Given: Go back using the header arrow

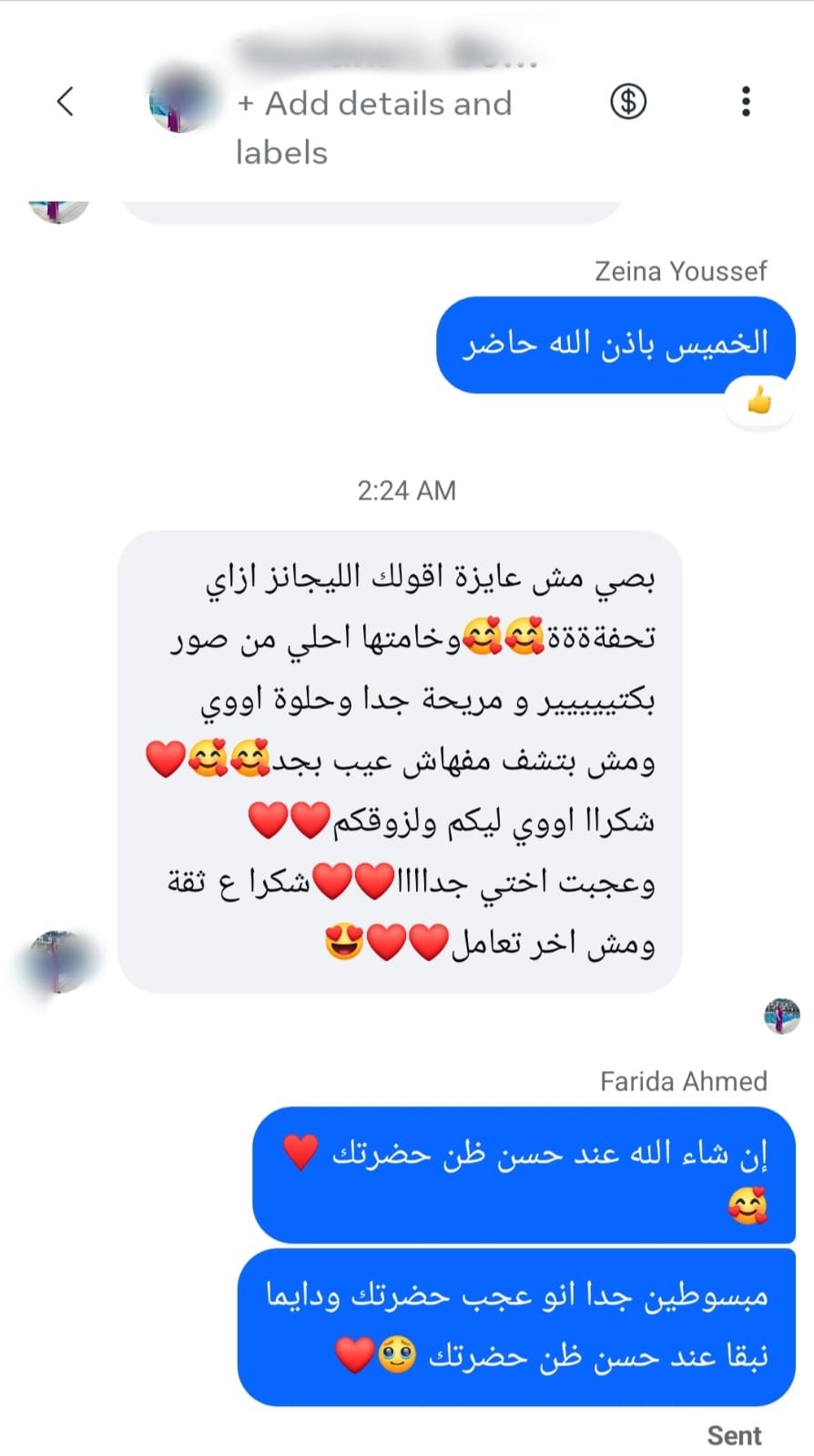Looking at the screenshot, I should pos(65,101).
